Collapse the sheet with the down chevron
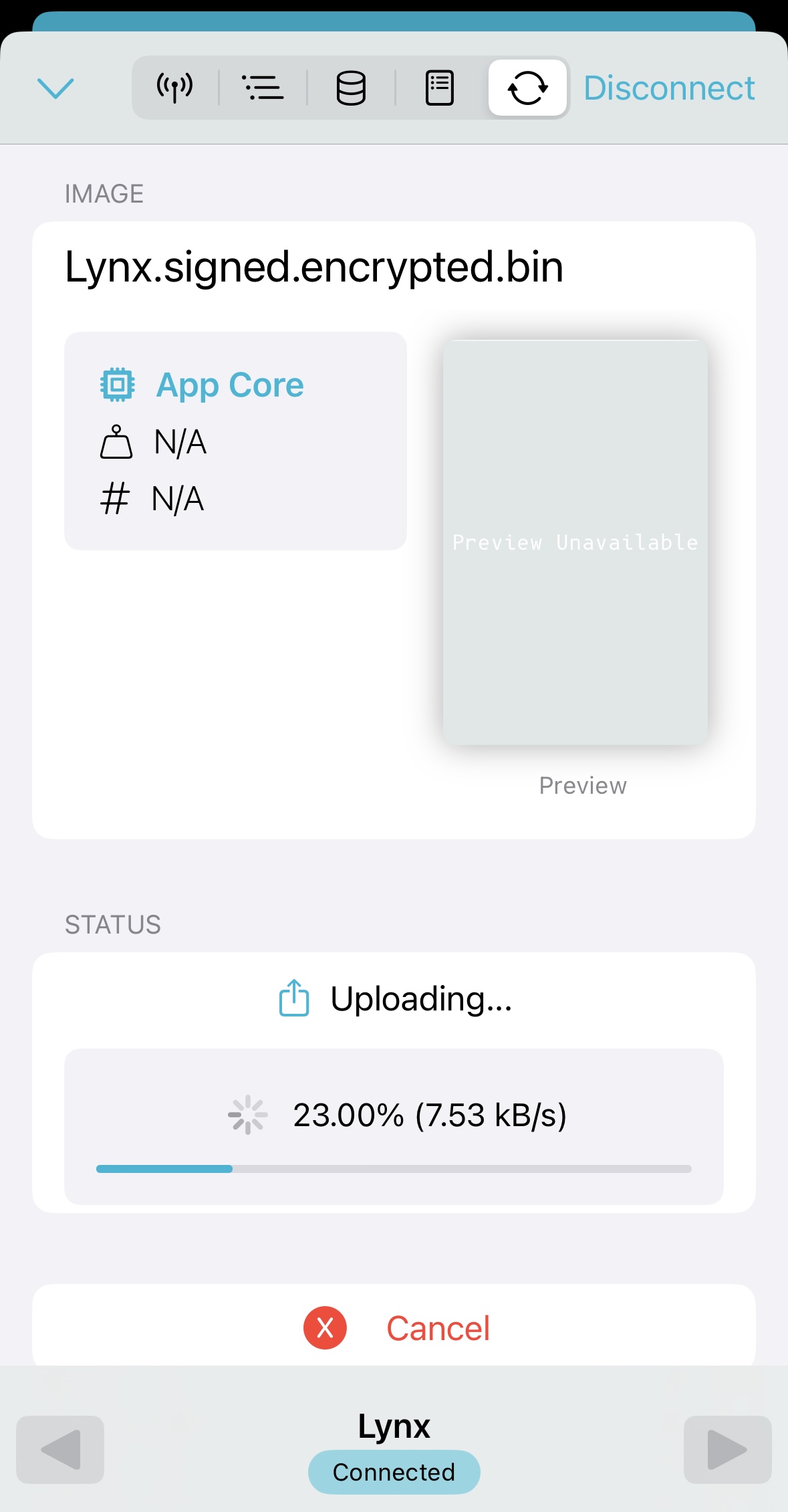Image resolution: width=788 pixels, height=1512 pixels. coord(55,88)
